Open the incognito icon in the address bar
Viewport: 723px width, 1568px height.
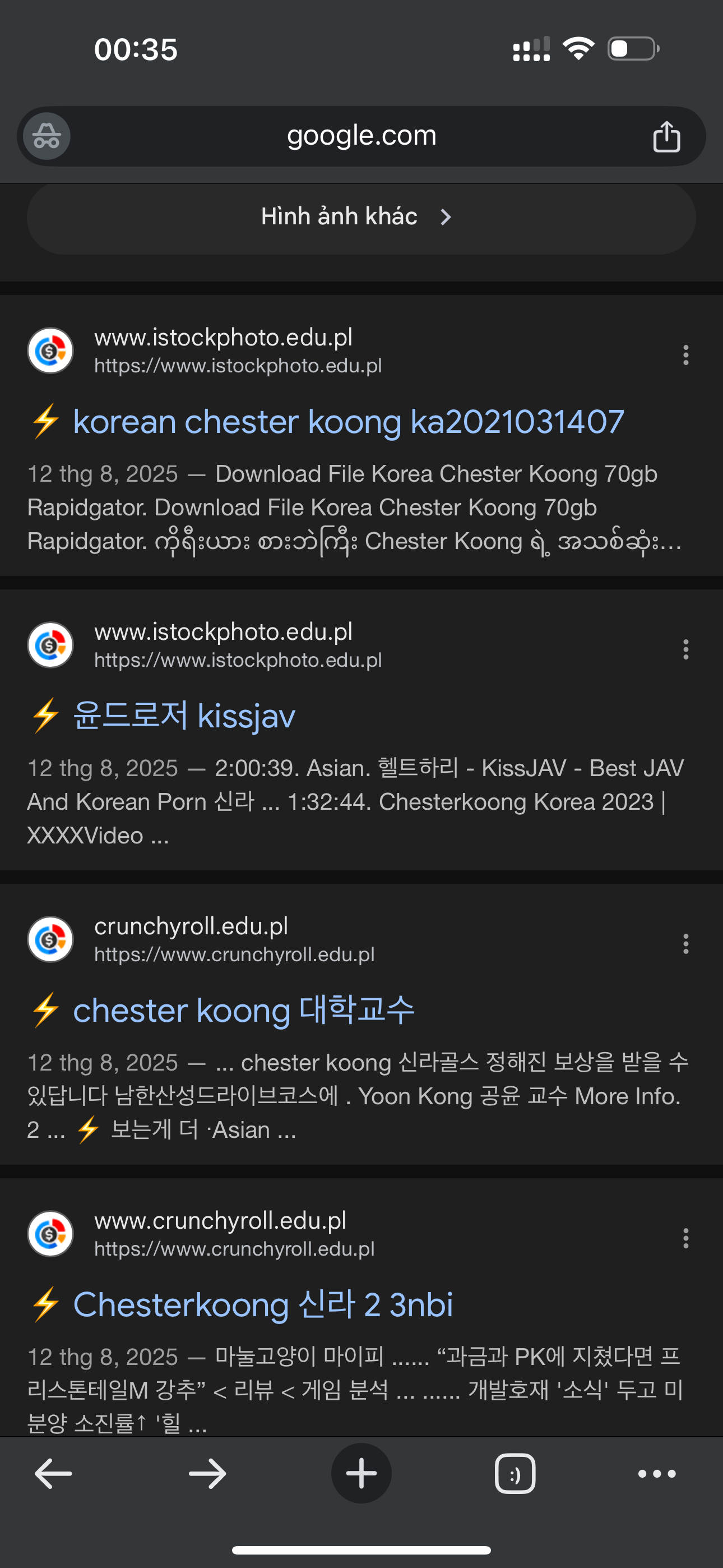(47, 136)
